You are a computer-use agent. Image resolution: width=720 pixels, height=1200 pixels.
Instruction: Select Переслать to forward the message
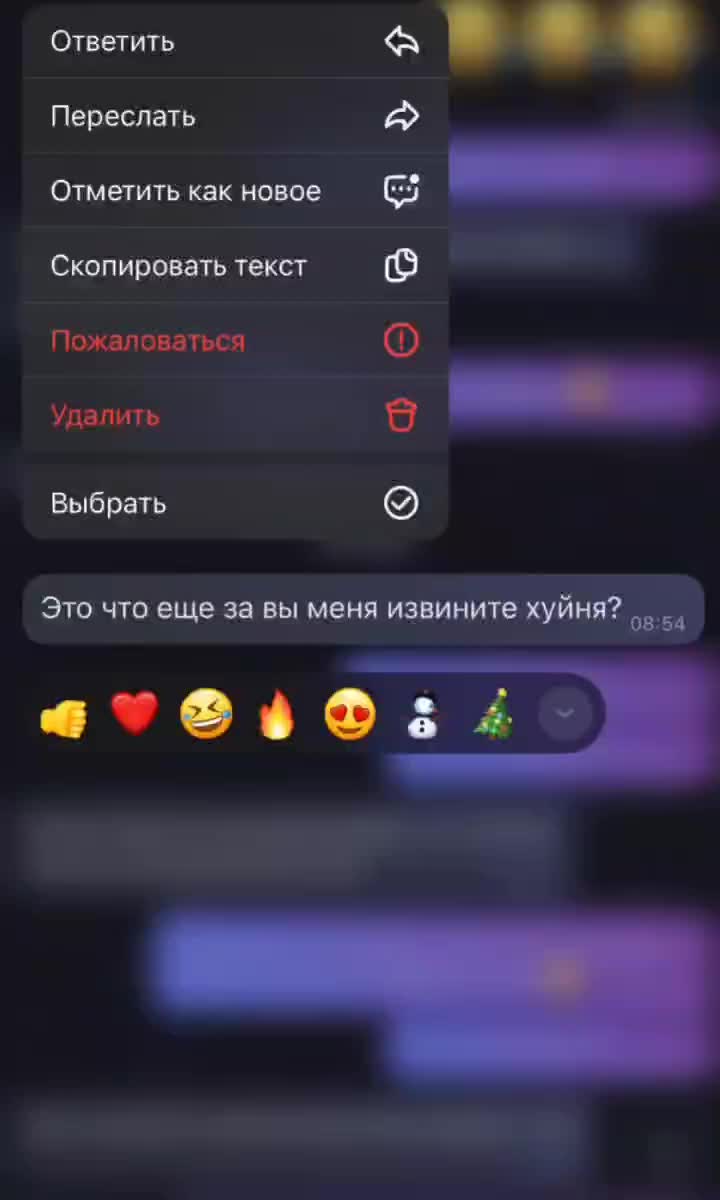[x=234, y=117]
